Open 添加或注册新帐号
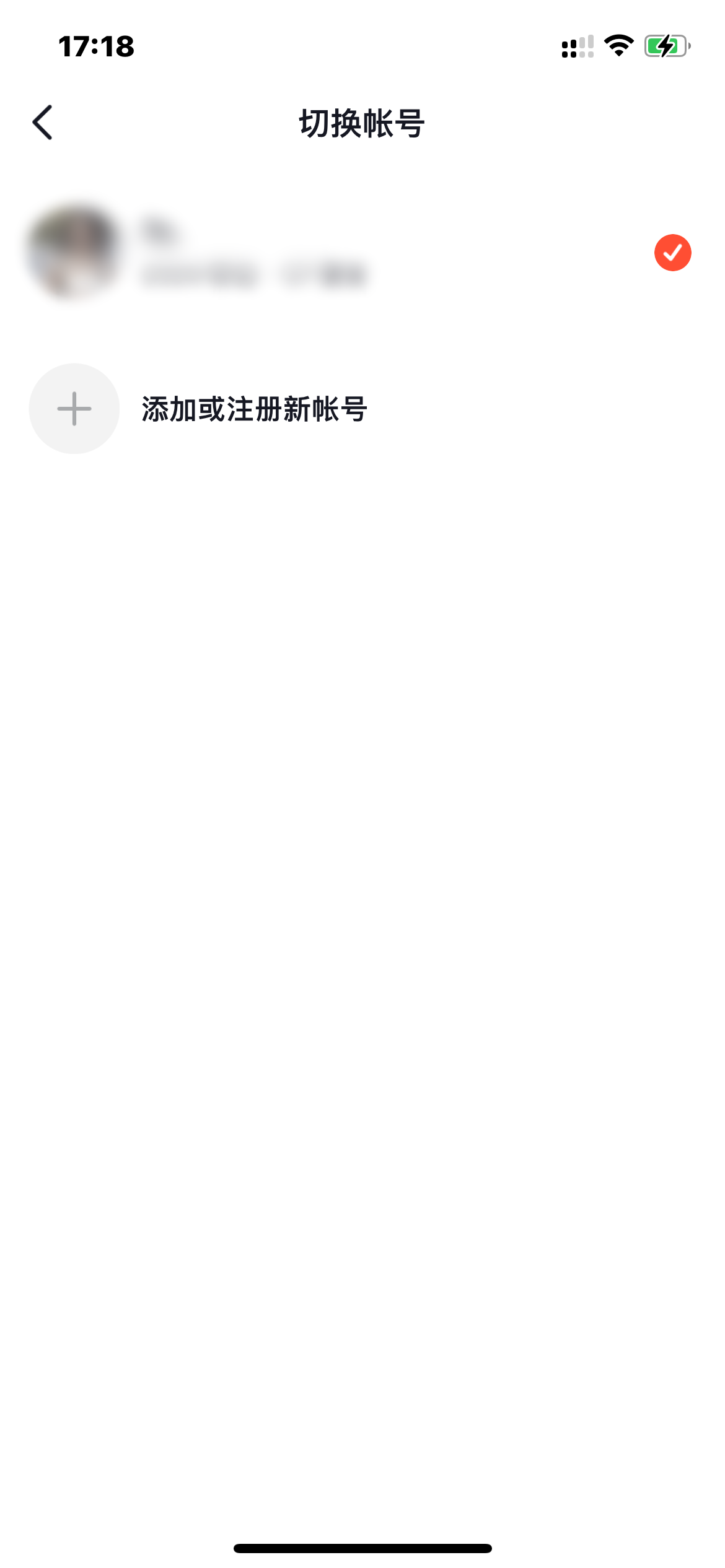Screen dimensions: 725x1568 point(254,409)
